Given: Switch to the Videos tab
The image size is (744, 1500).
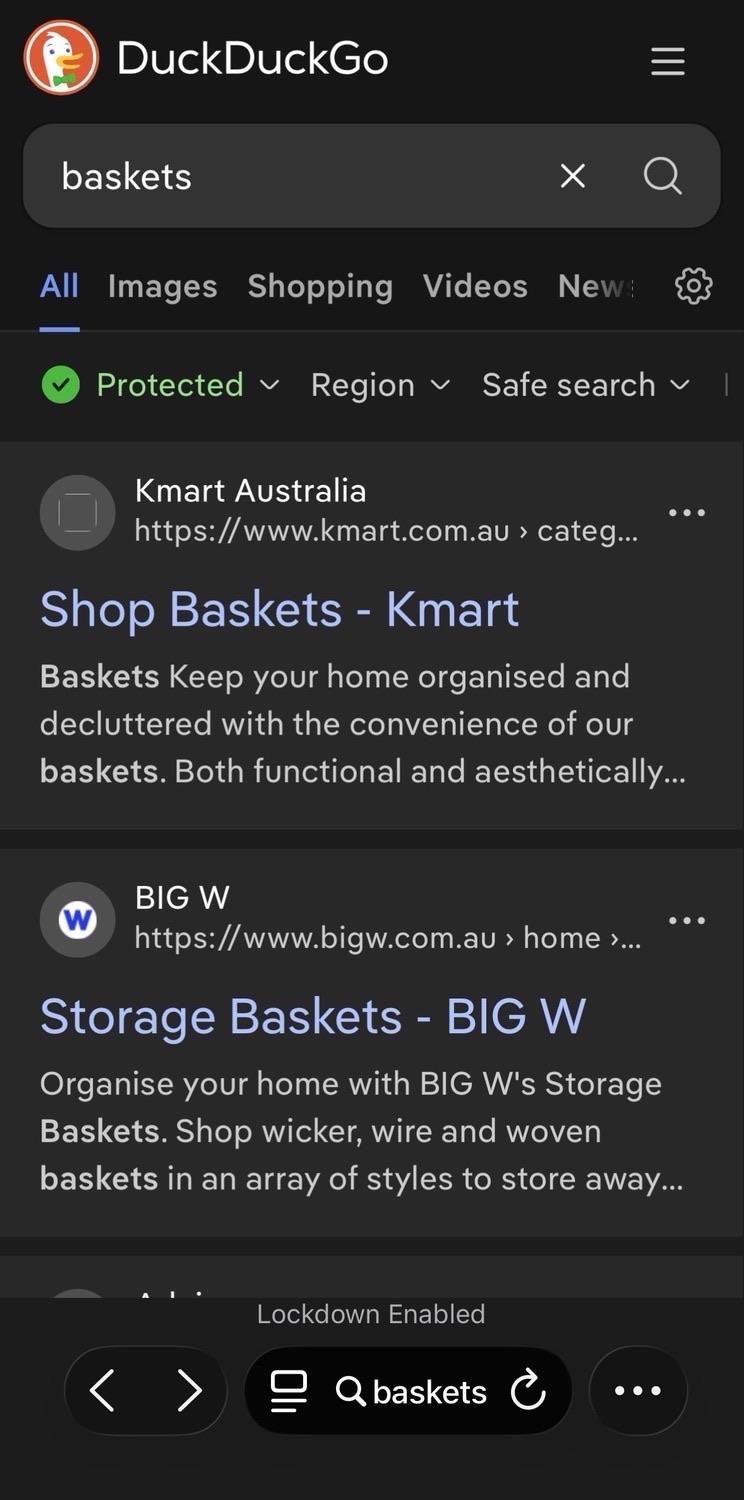Looking at the screenshot, I should [475, 286].
